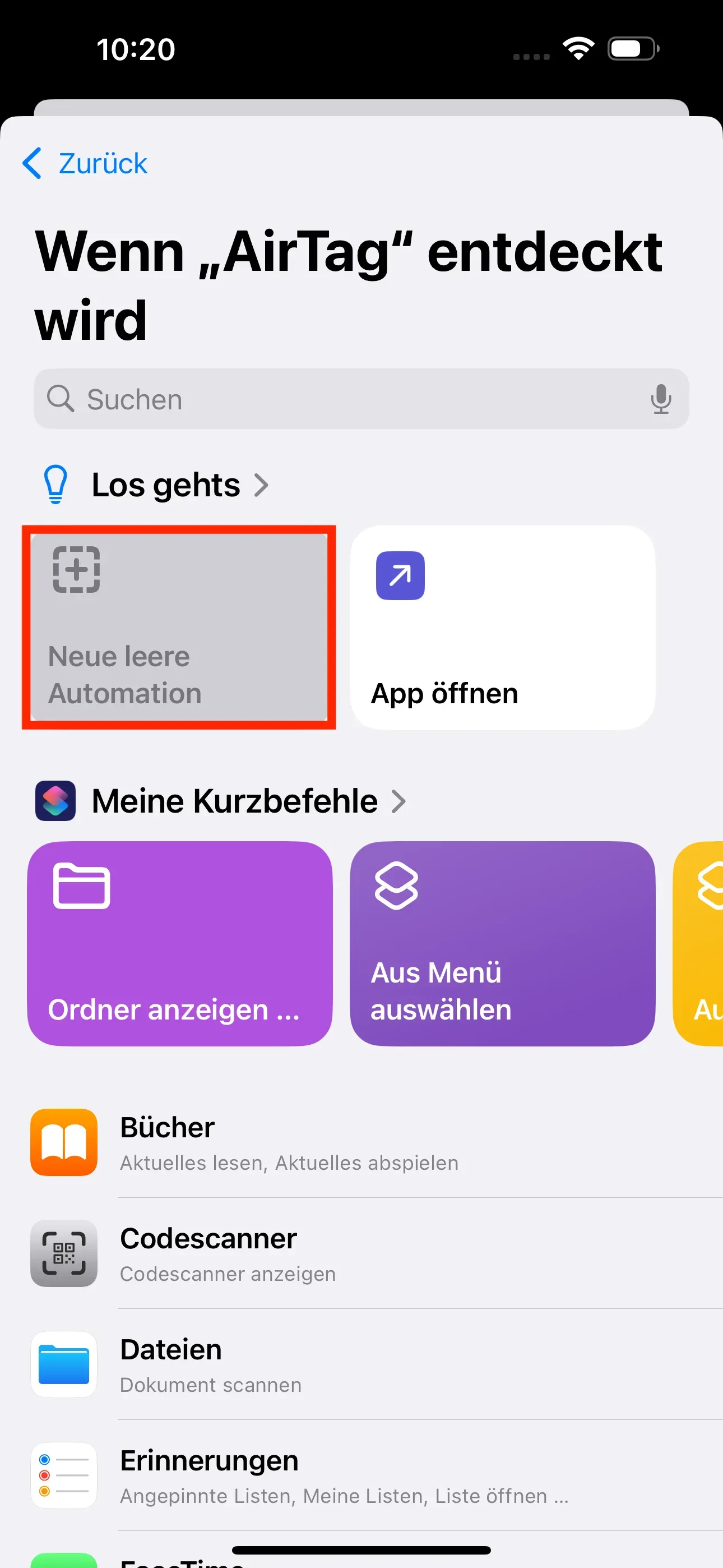Open Codescanner actions

coord(365,1254)
